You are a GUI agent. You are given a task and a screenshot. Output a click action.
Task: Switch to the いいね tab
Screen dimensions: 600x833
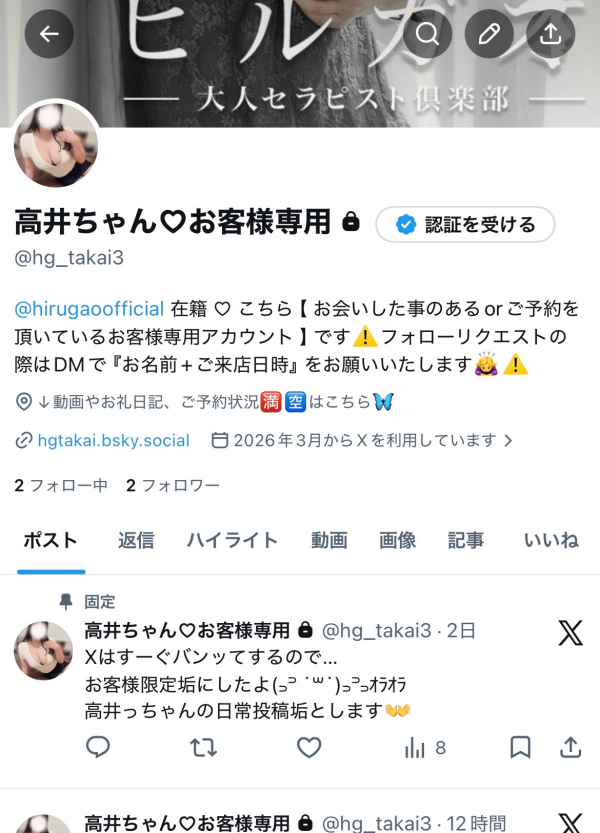551,540
